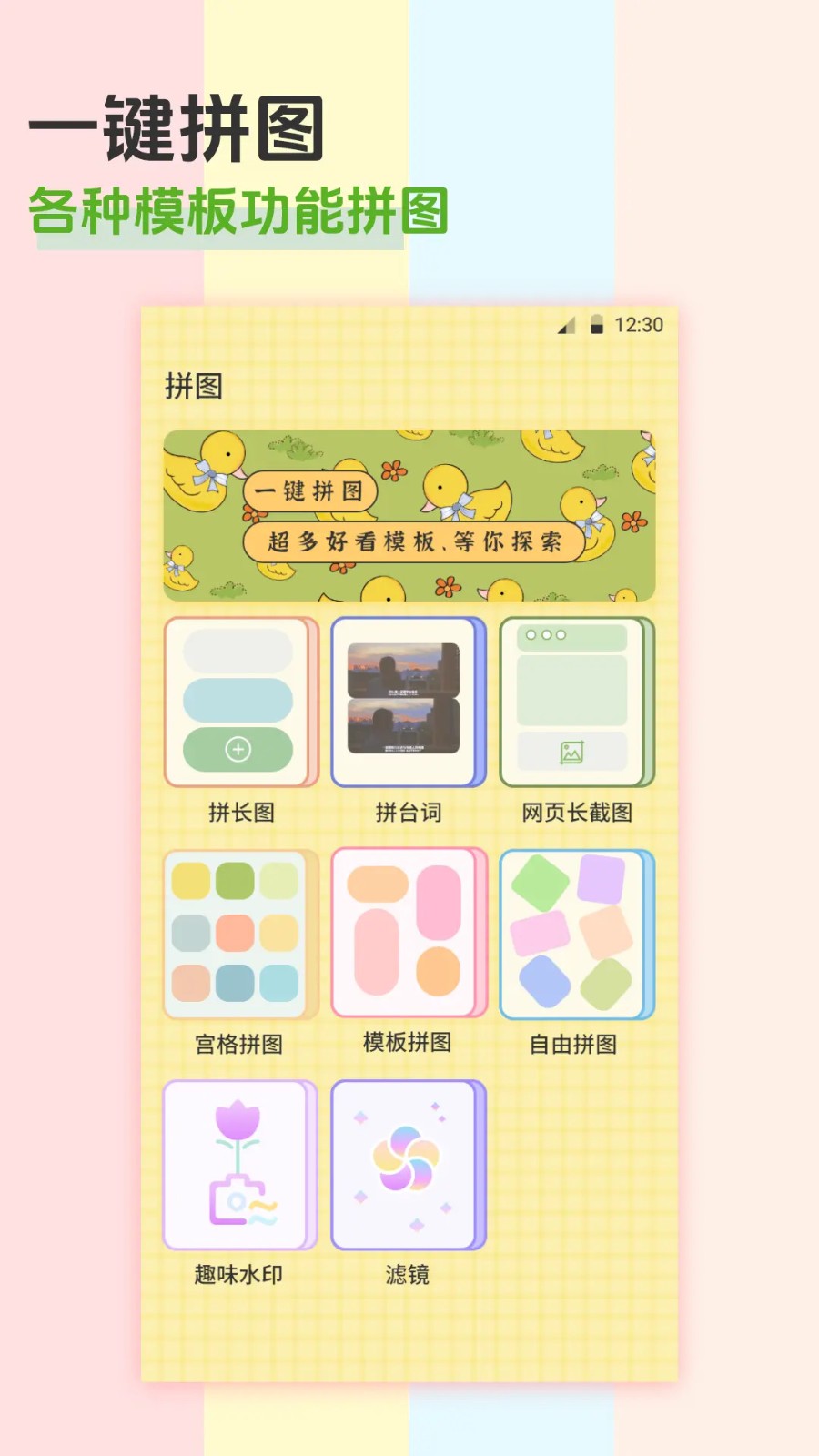Viewport: 819px width, 1456px height.
Task: Select the 自由拼图 freeform collage feature
Action: pos(576,933)
